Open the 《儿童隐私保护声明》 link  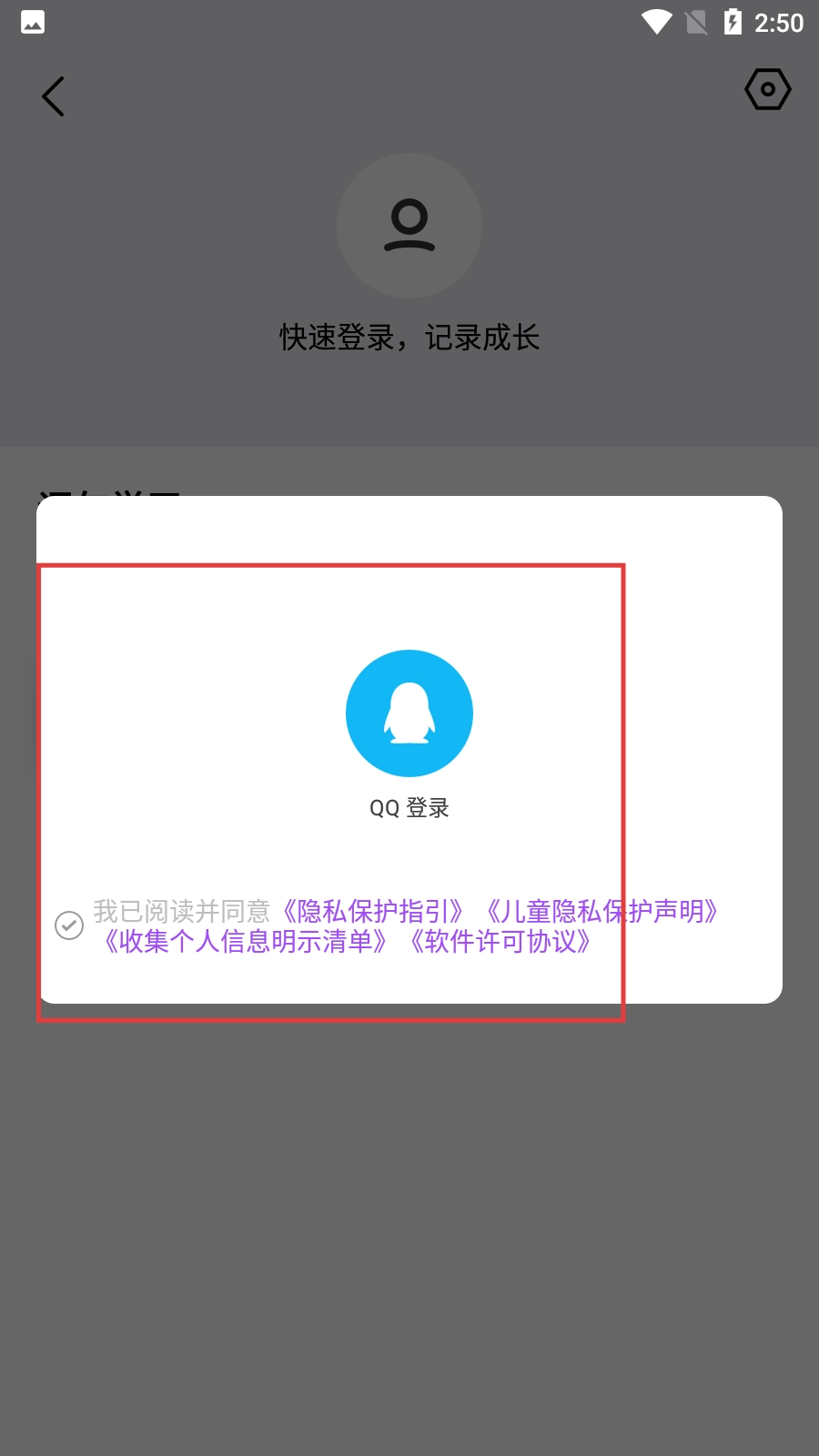tap(602, 911)
